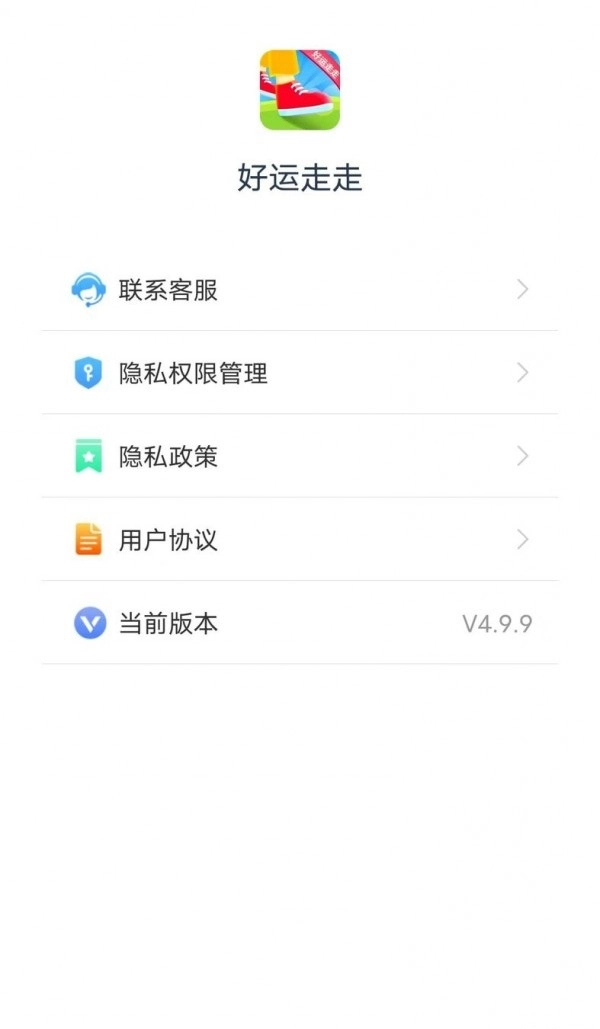Open the 联系客服 row
The width and height of the screenshot is (600, 1029).
tap(299, 290)
